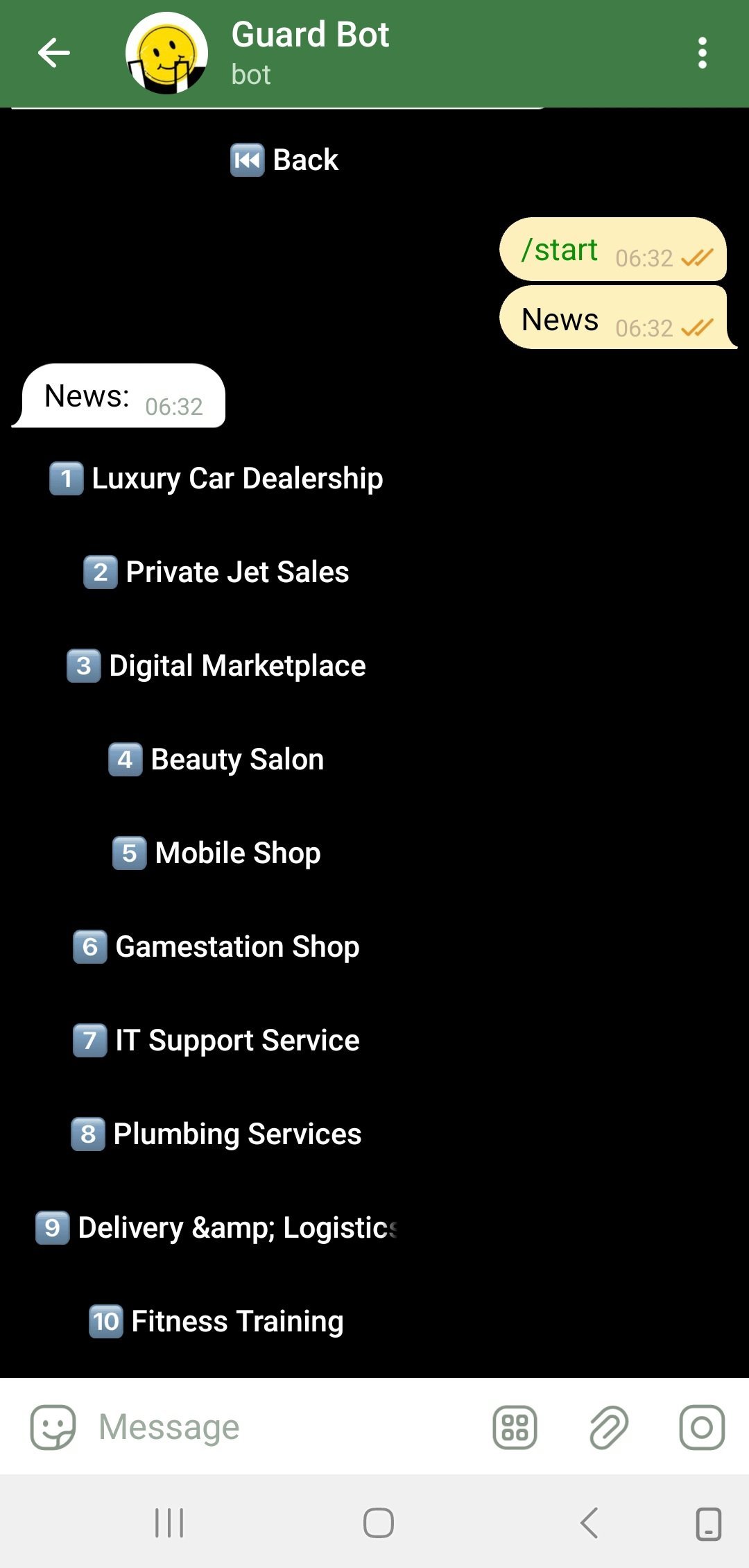
Task: Select Fitness Training
Action: pyautogui.click(x=216, y=1322)
